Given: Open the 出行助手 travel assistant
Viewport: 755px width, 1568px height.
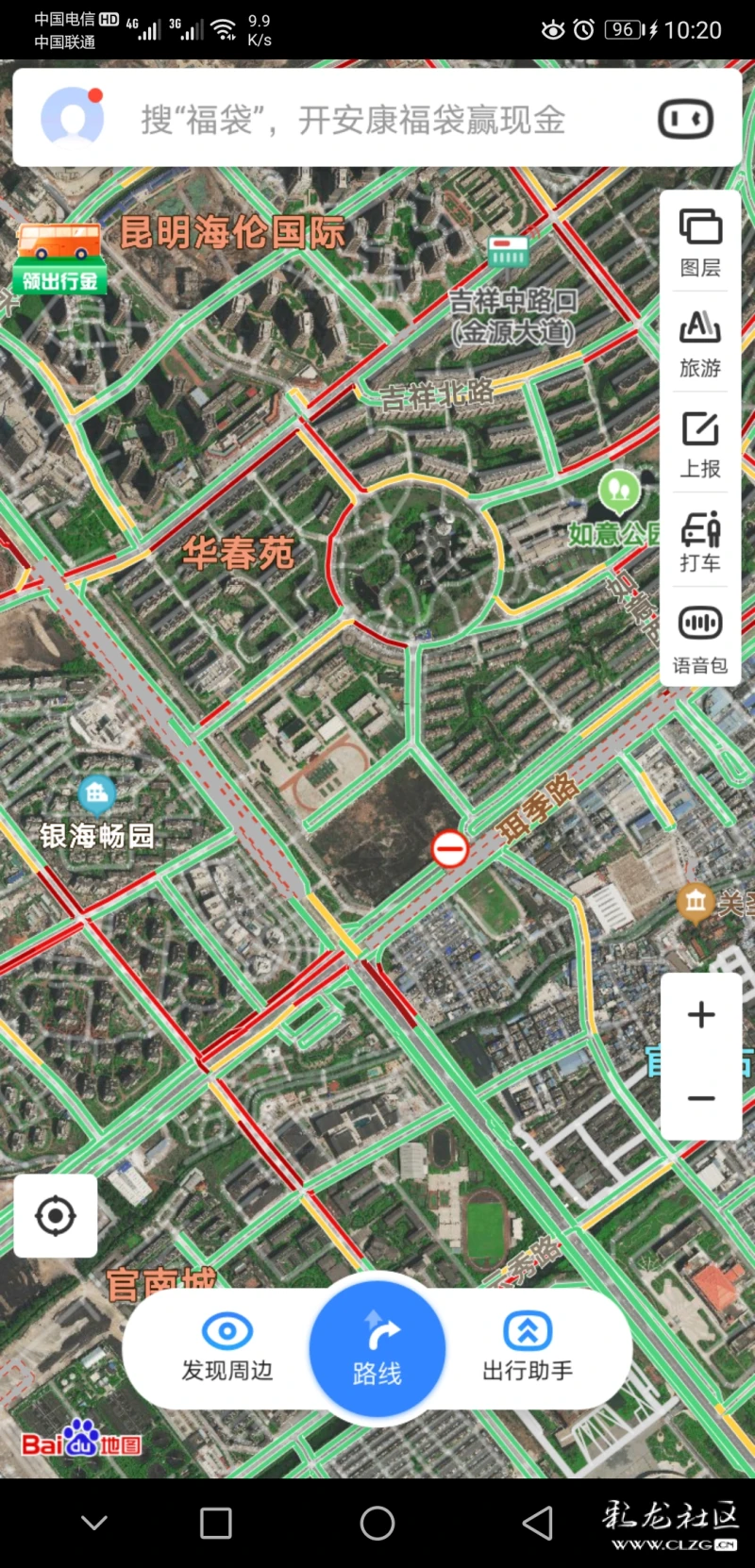Looking at the screenshot, I should [x=528, y=1348].
